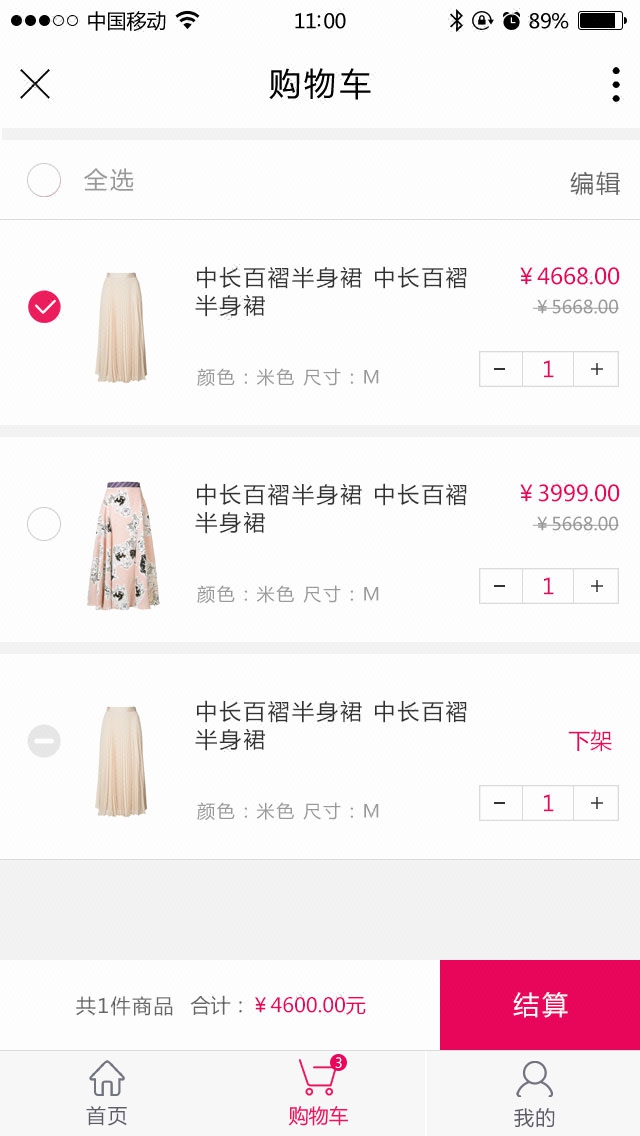
Task: Increase quantity of the ¥3999.00 skirt
Action: point(597,586)
